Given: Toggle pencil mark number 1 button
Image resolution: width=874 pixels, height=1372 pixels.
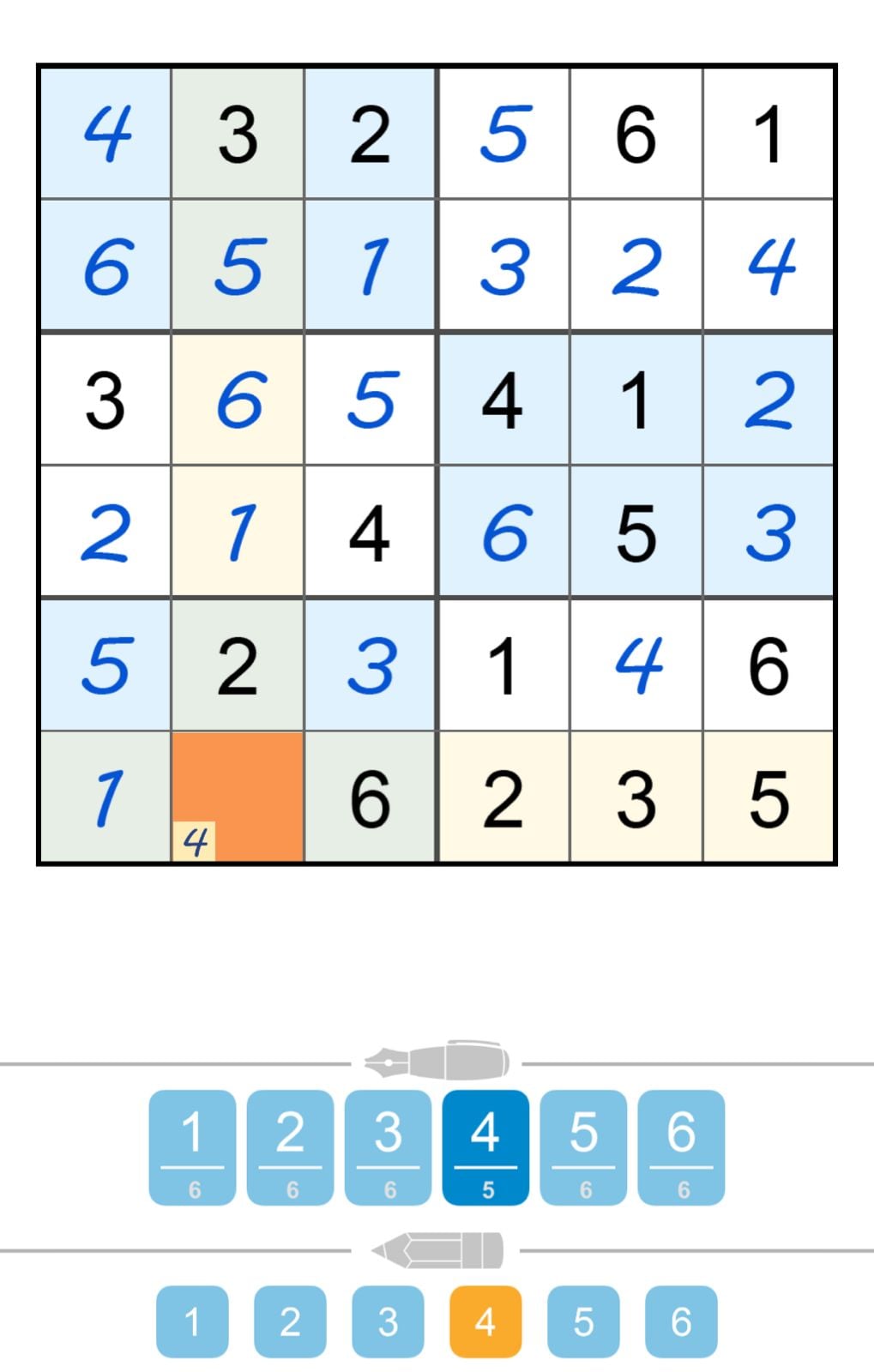Looking at the screenshot, I should tap(193, 1321).
